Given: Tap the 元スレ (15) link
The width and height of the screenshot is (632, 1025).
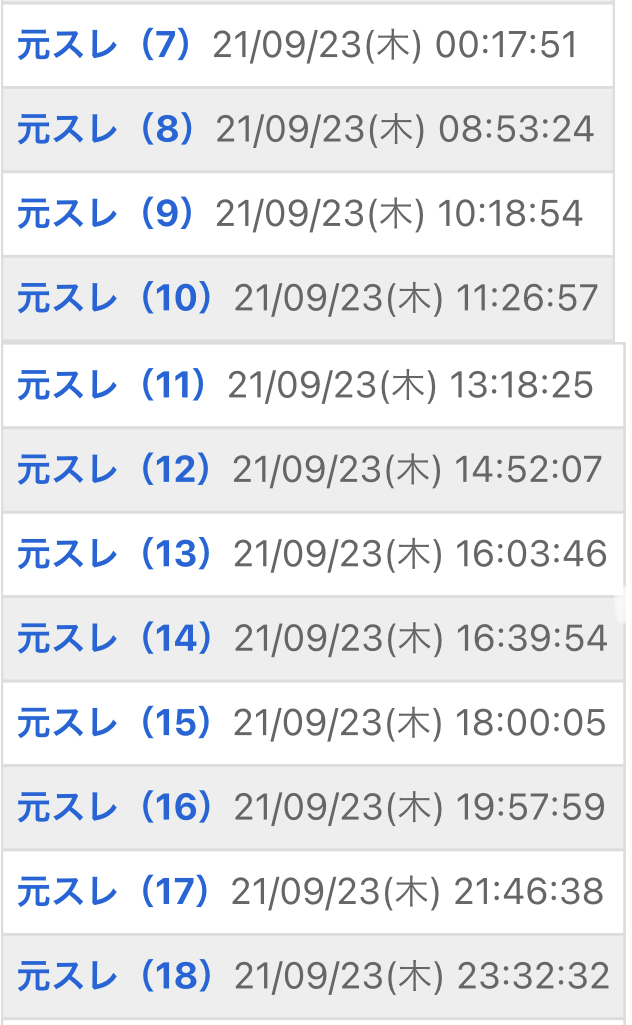Looking at the screenshot, I should [x=114, y=722].
